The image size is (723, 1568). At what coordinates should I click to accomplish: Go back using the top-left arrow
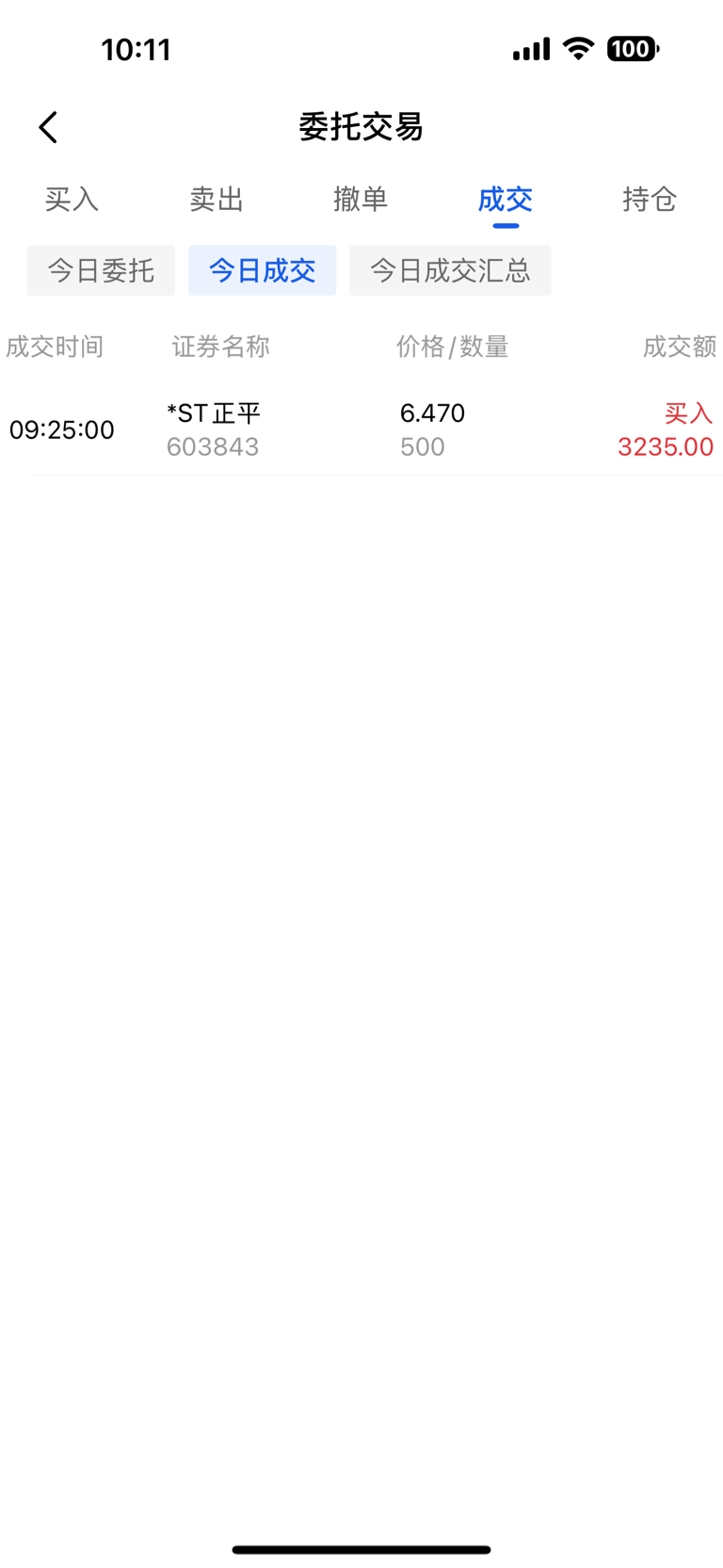49,127
